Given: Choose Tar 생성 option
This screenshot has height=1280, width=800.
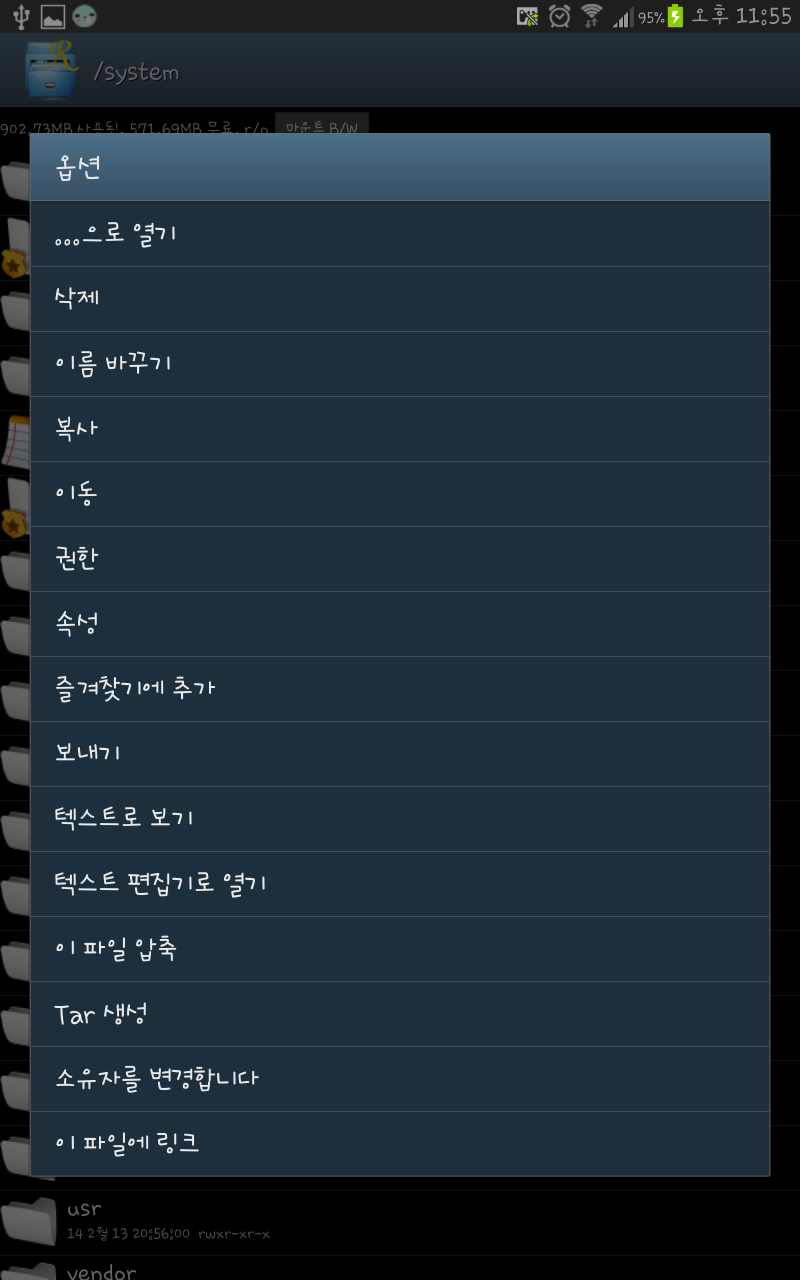Looking at the screenshot, I should [x=400, y=1014].
